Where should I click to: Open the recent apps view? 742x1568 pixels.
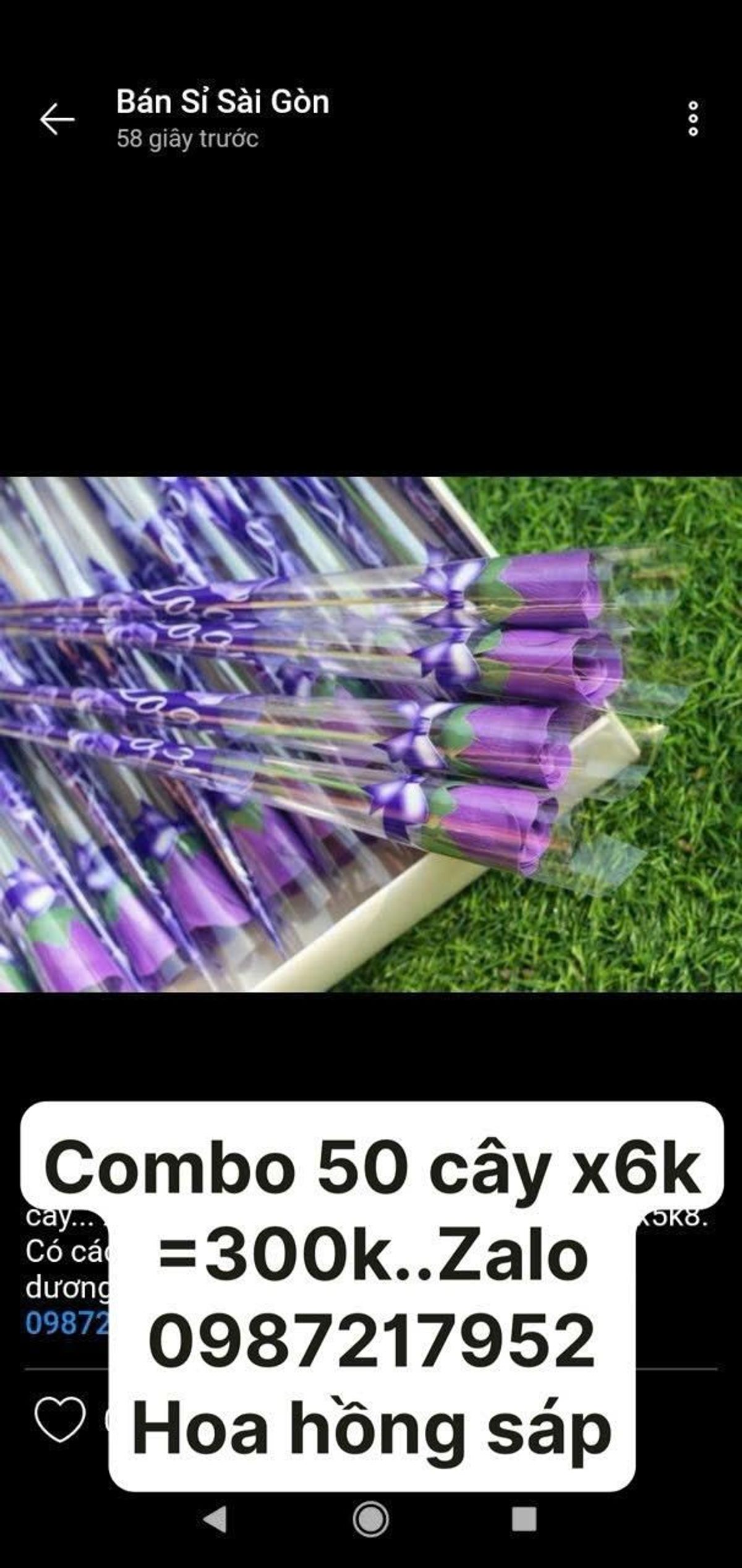[524, 1519]
